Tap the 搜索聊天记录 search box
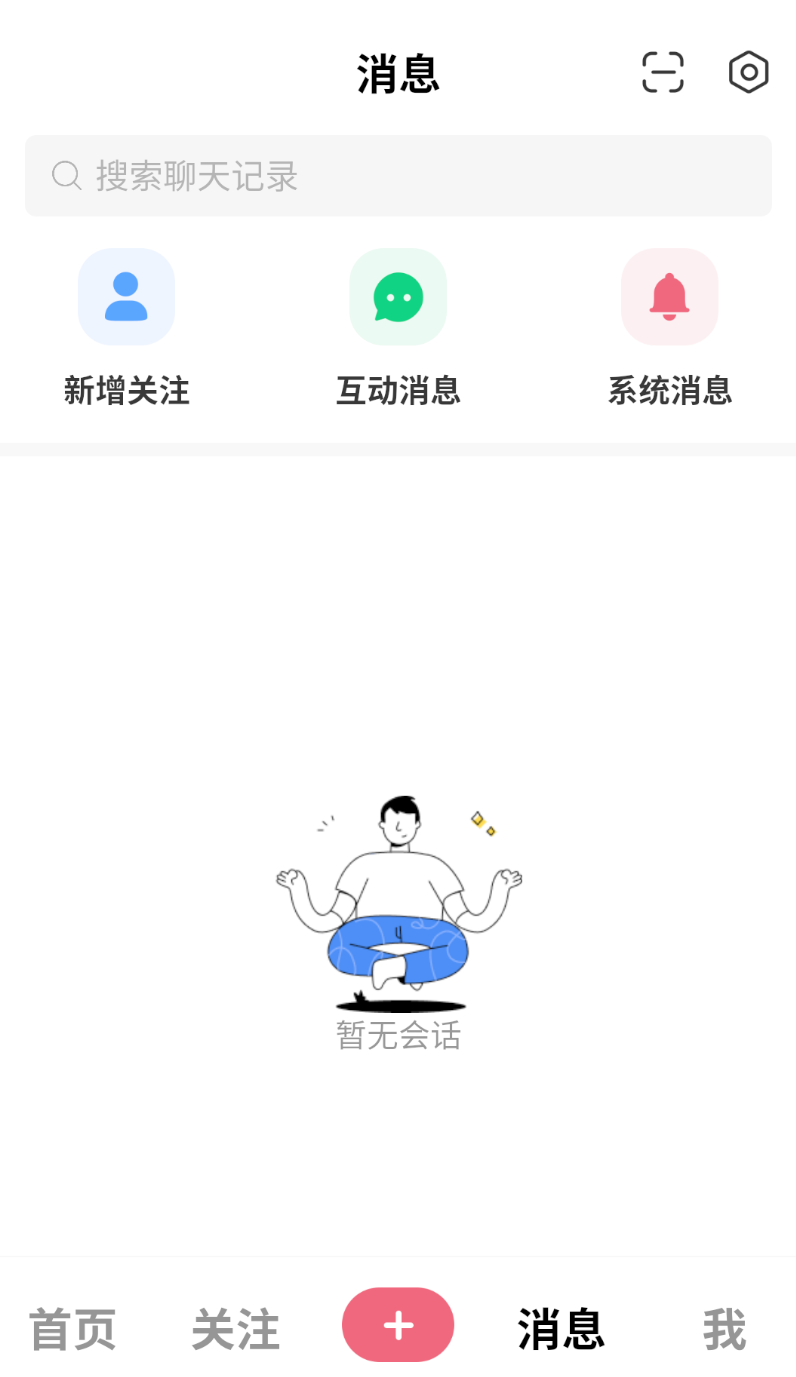The image size is (796, 1377). coord(398,176)
